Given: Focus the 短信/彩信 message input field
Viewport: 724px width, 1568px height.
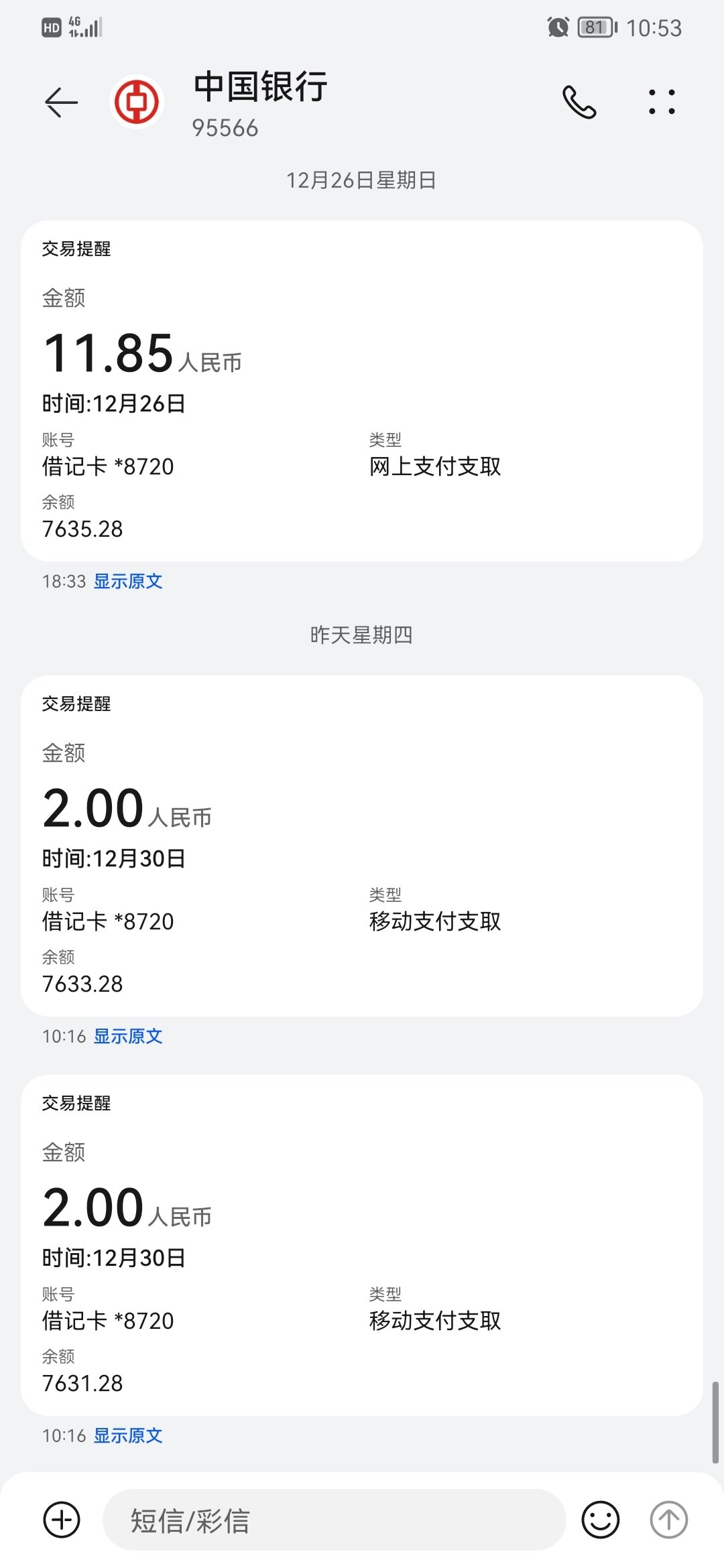Looking at the screenshot, I should [334, 1520].
